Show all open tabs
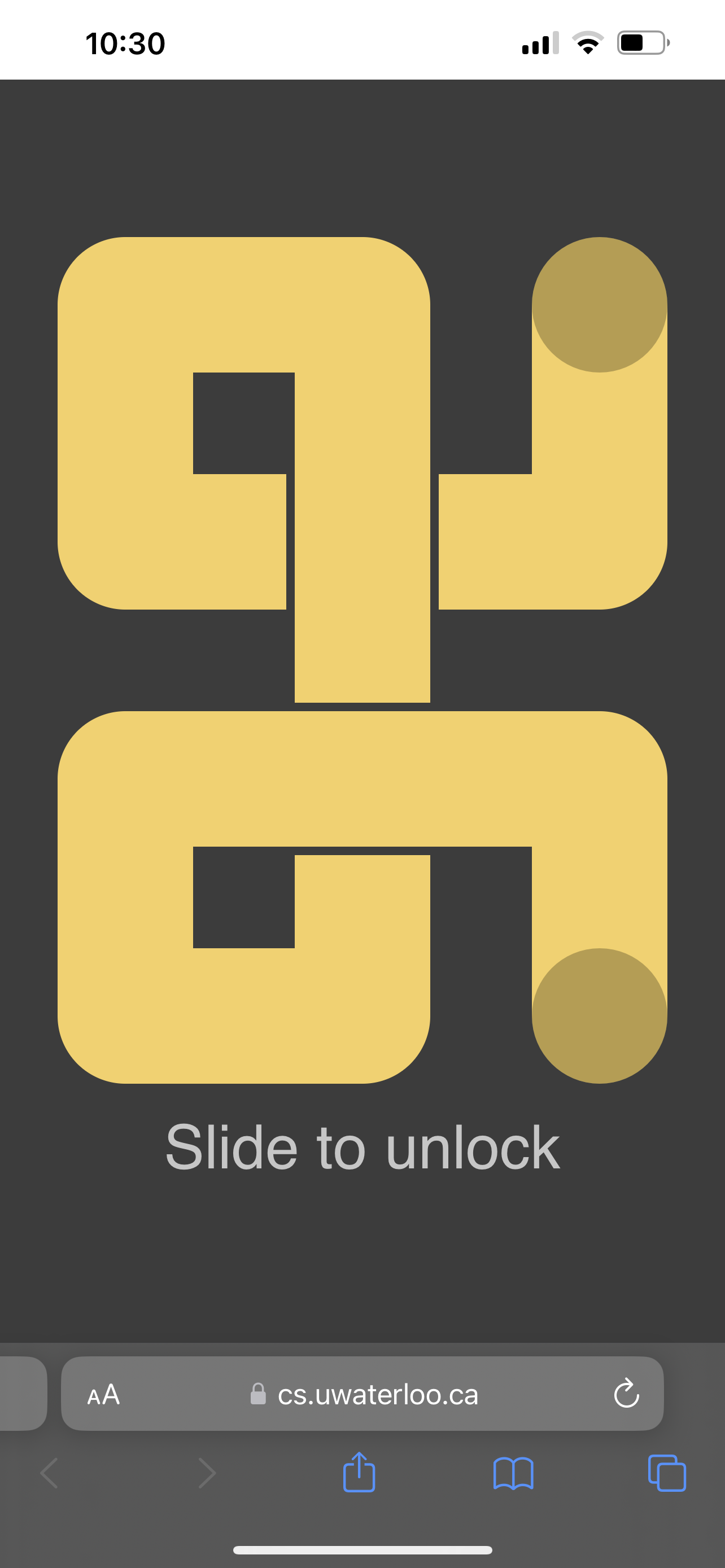The image size is (725, 1568). click(x=667, y=1474)
